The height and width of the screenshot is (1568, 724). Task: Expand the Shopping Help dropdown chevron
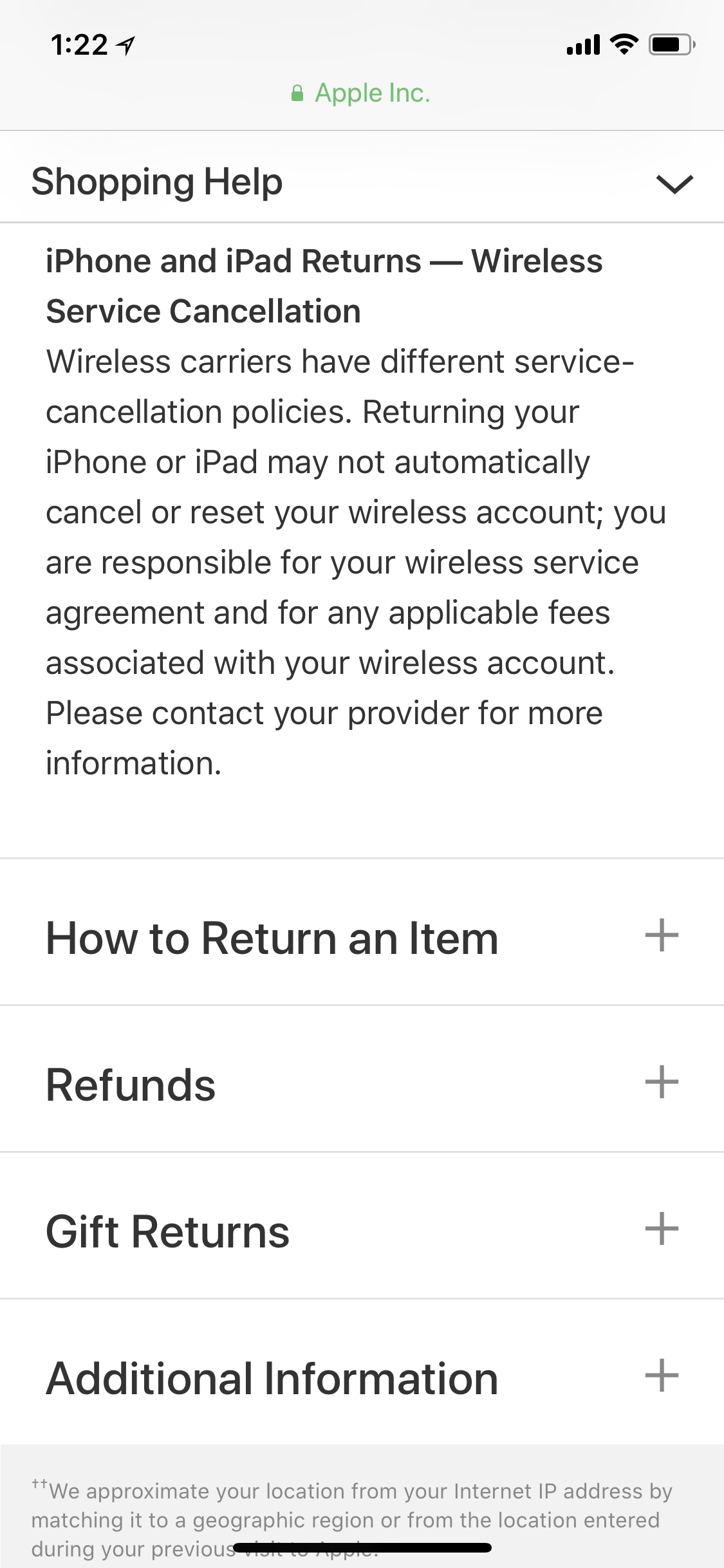674,183
